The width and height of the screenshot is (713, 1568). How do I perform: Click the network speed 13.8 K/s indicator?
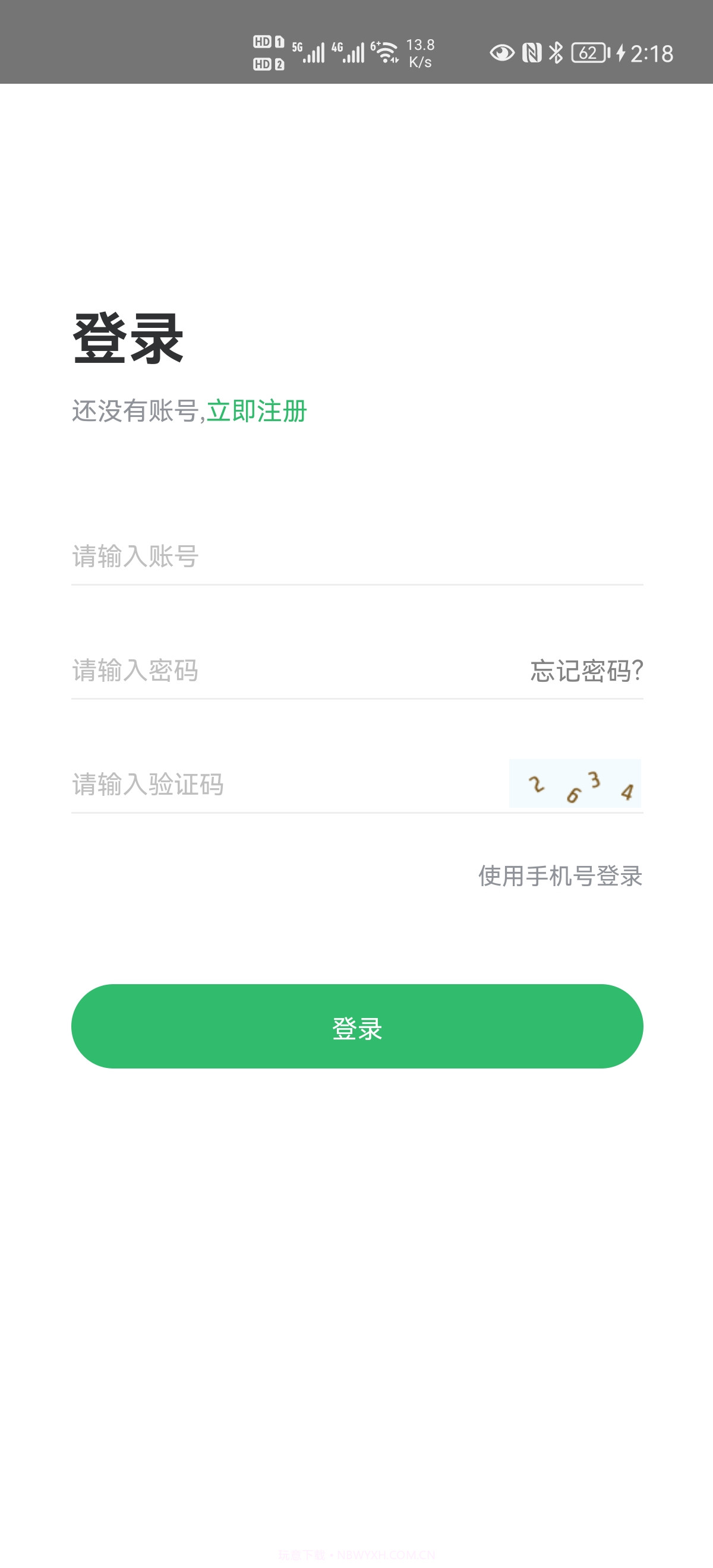tap(420, 52)
